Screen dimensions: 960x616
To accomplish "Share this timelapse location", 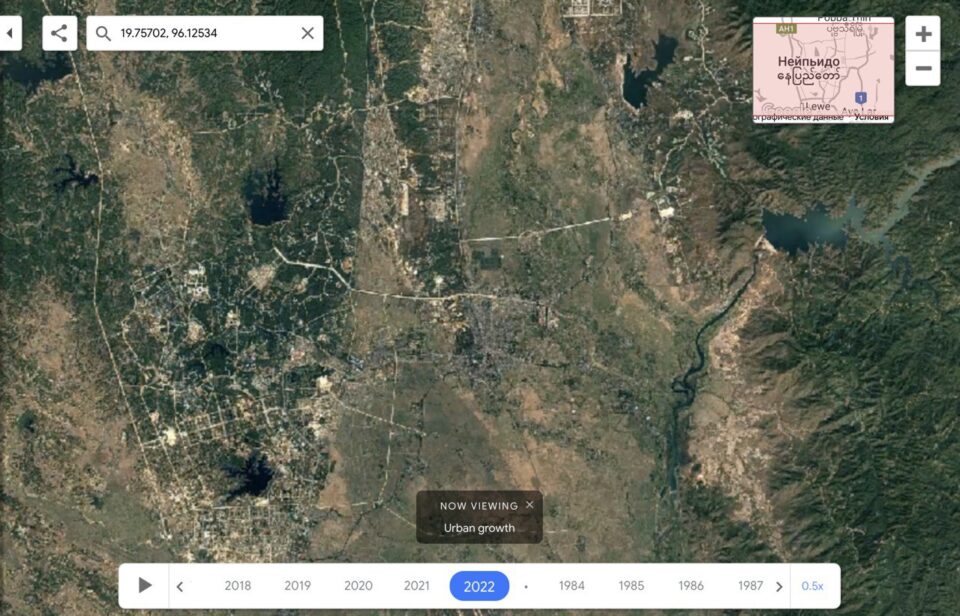I will click(60, 33).
